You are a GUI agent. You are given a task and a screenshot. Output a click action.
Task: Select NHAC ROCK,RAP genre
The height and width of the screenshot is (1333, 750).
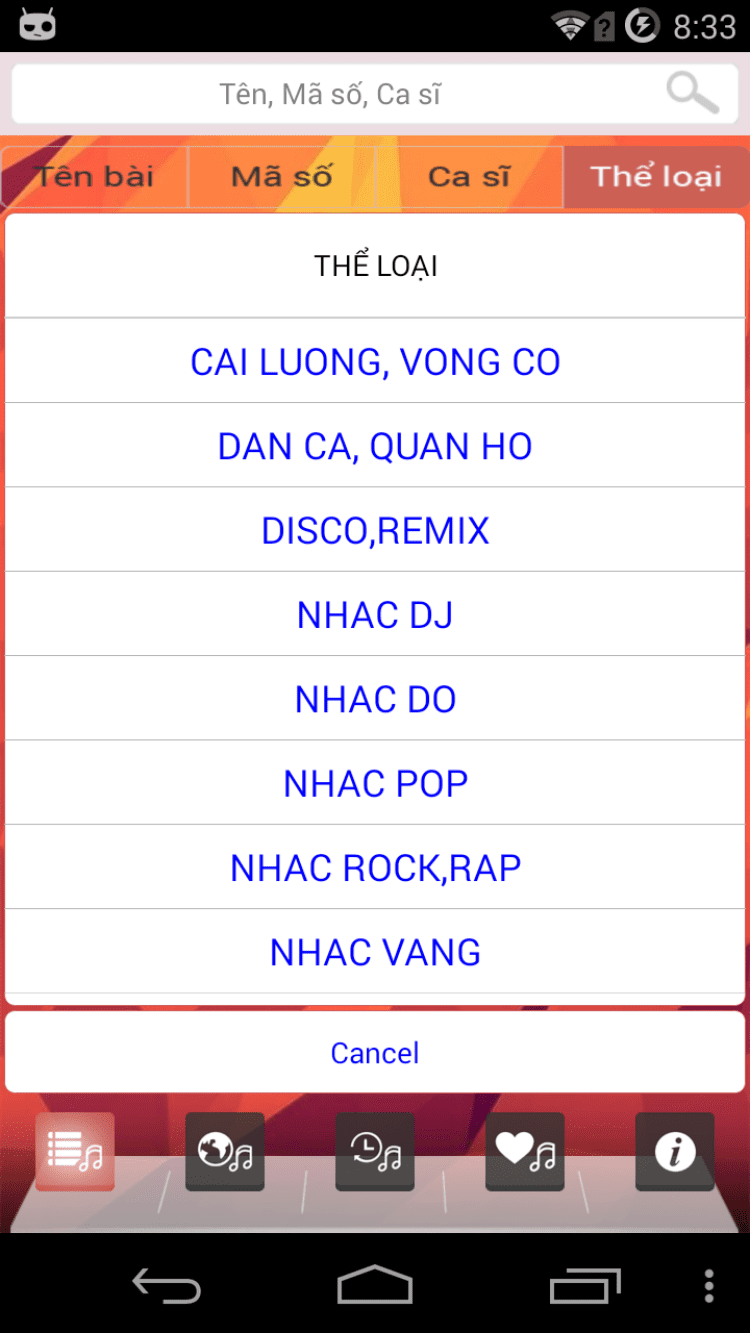click(375, 868)
